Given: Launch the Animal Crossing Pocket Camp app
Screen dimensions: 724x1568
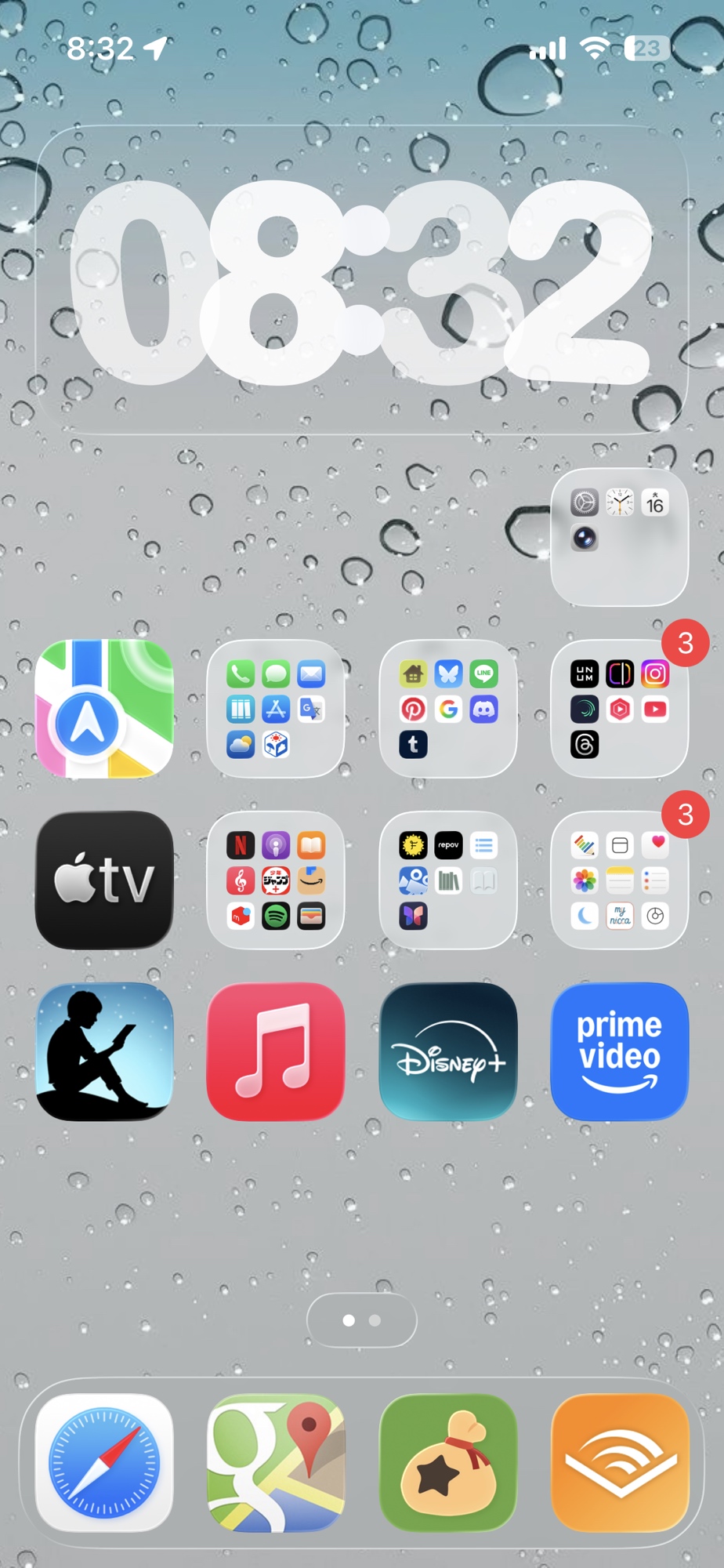Looking at the screenshot, I should 448,1463.
